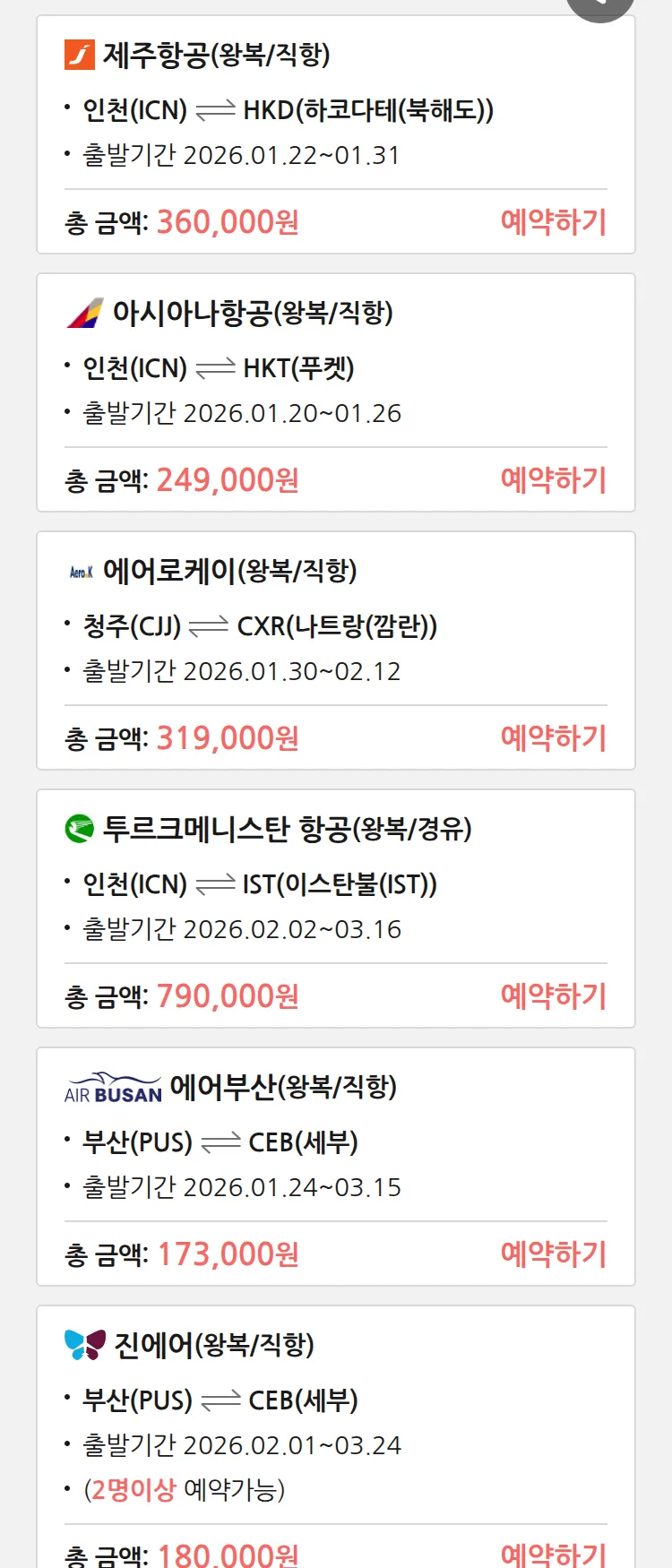Select the Jin Air butterfly logo
The image size is (672, 1568).
tap(85, 1342)
